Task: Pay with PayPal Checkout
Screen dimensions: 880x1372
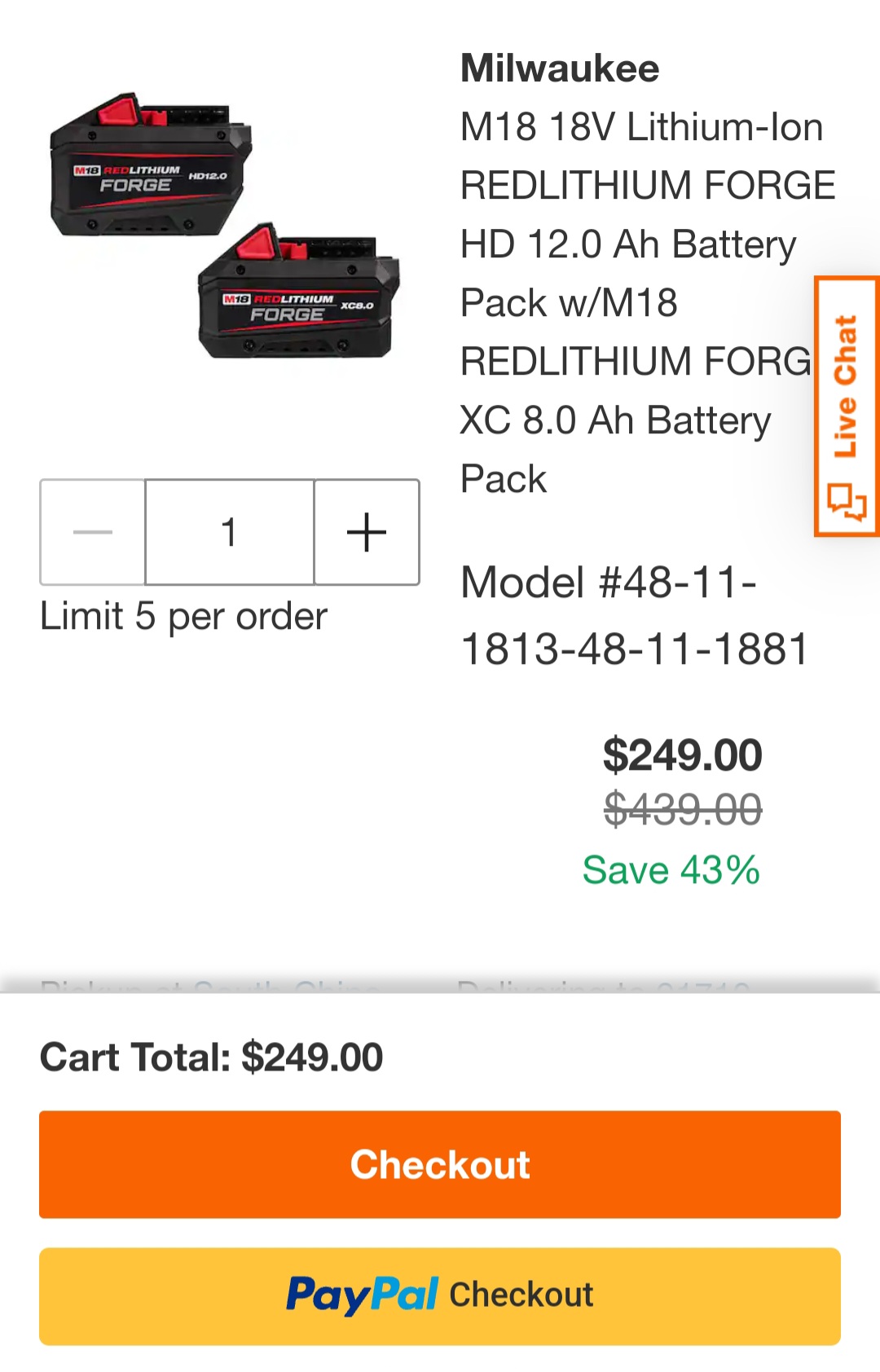Action: (440, 1295)
